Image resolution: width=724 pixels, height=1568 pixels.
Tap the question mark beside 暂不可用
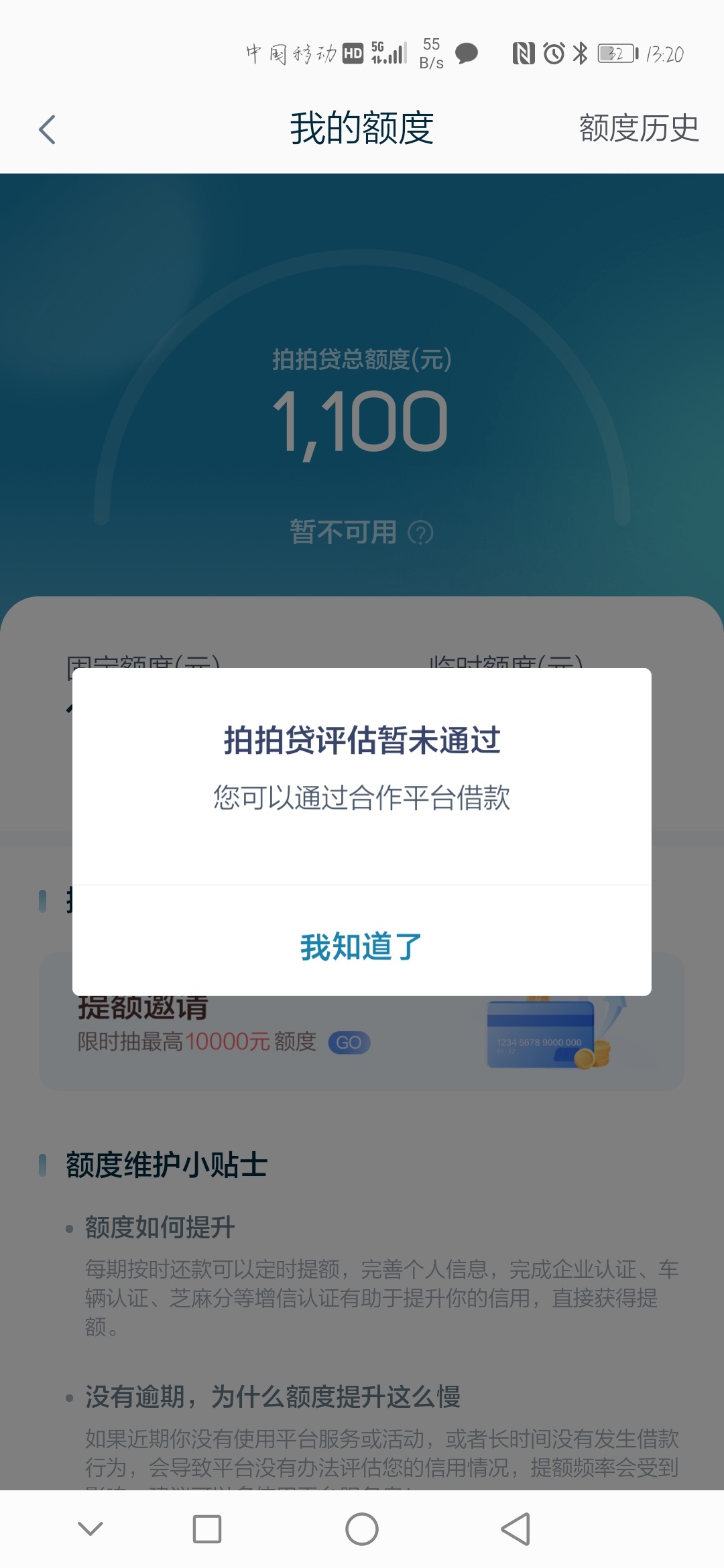coord(420,533)
